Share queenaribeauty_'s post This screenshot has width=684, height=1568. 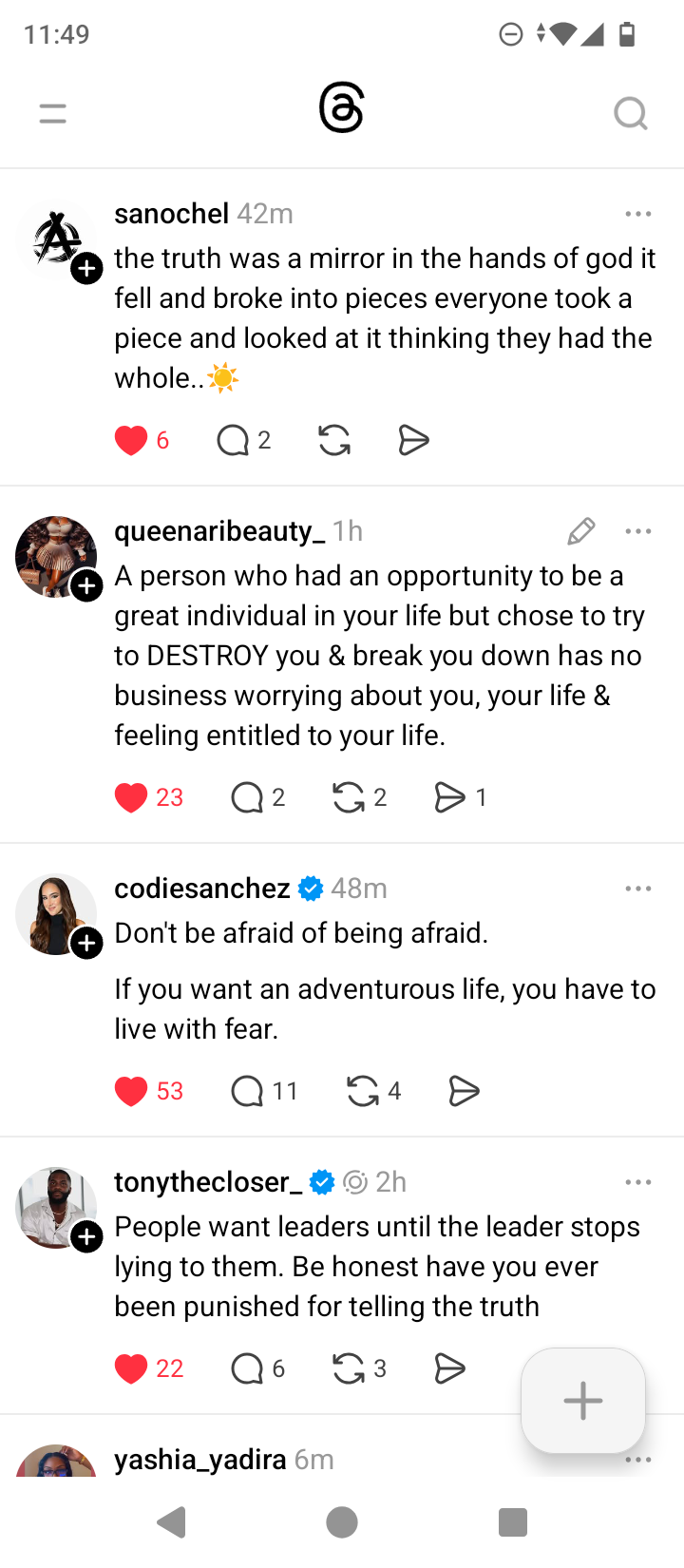(x=449, y=797)
